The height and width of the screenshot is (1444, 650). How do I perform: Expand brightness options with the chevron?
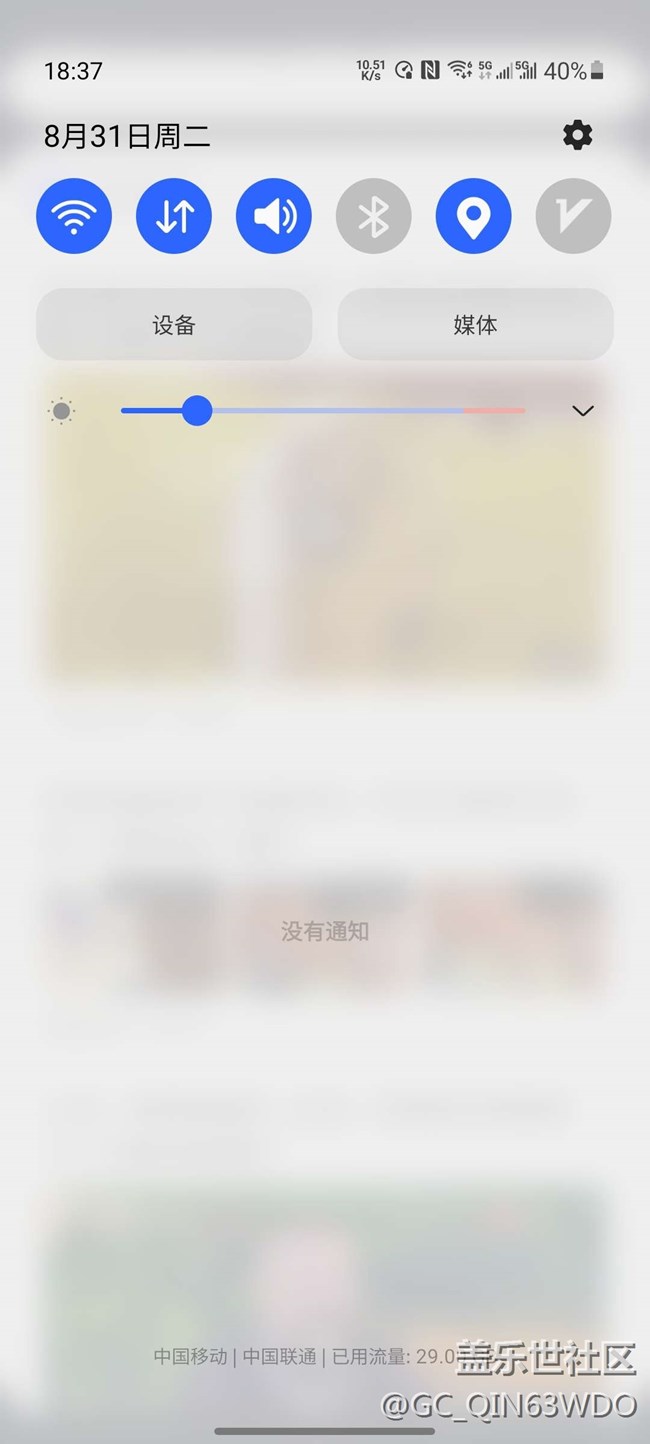(582, 411)
